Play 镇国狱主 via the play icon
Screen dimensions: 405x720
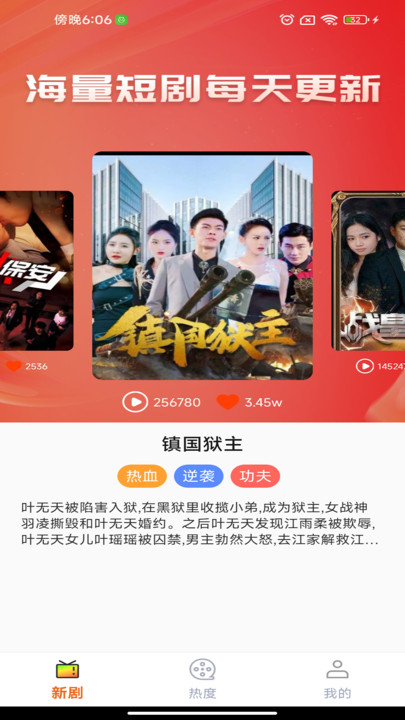[x=135, y=402]
